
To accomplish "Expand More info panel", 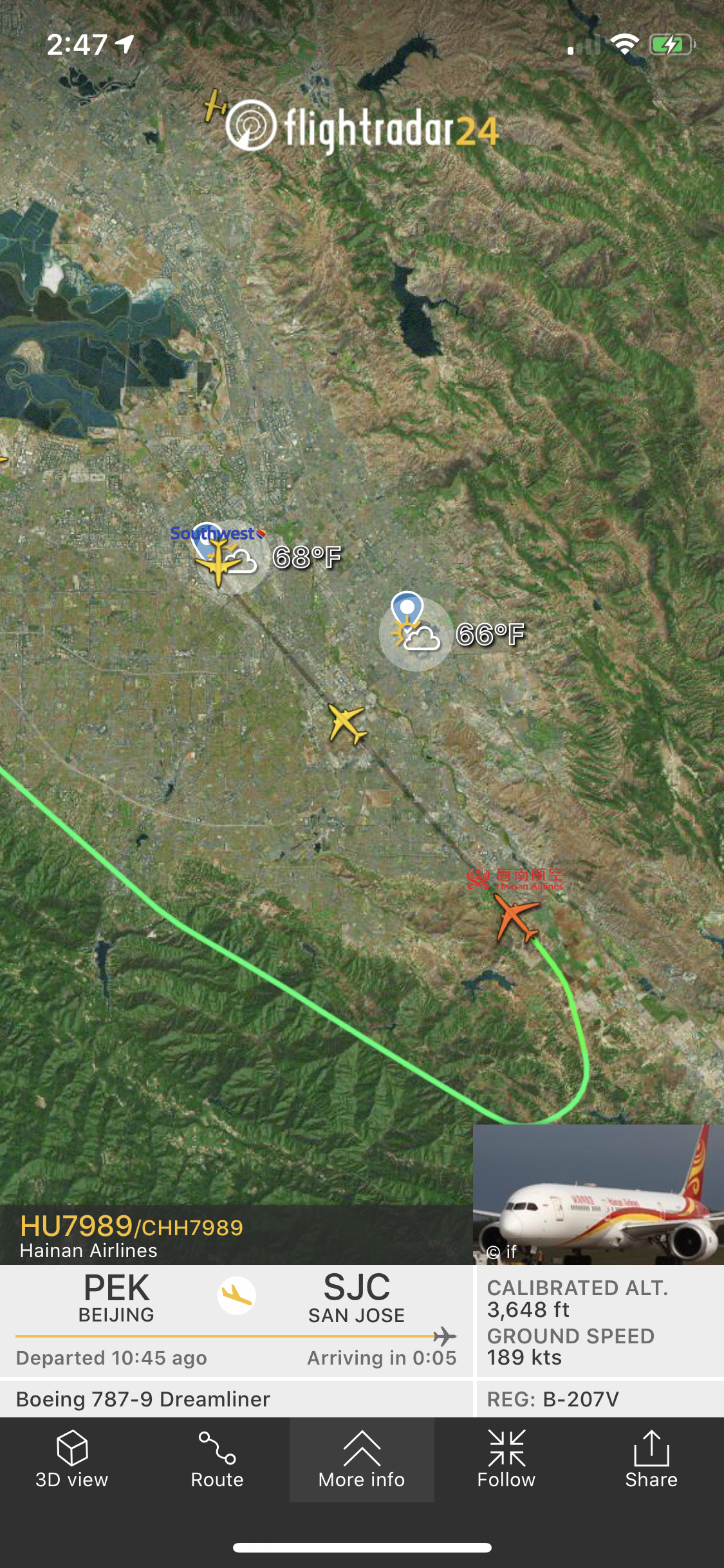I will pos(362,1459).
